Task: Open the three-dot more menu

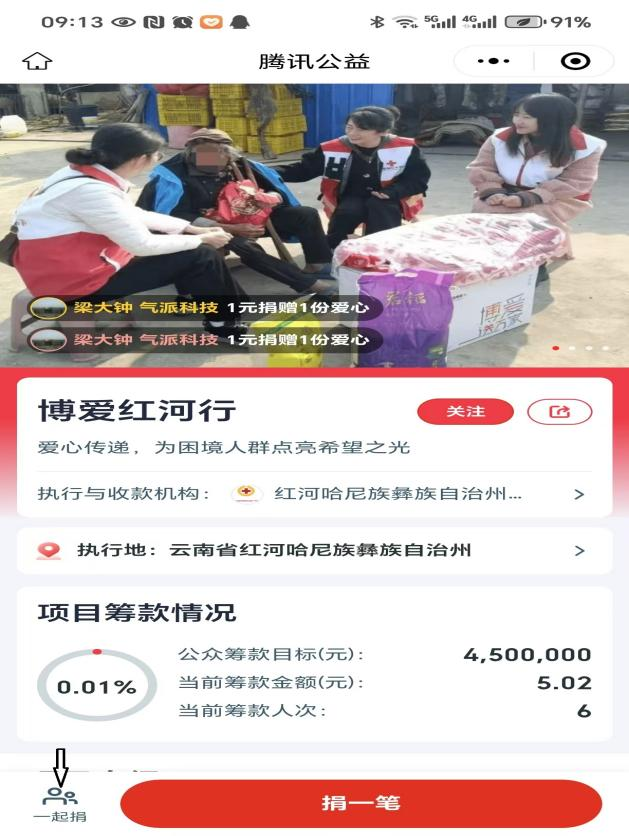Action: click(494, 62)
